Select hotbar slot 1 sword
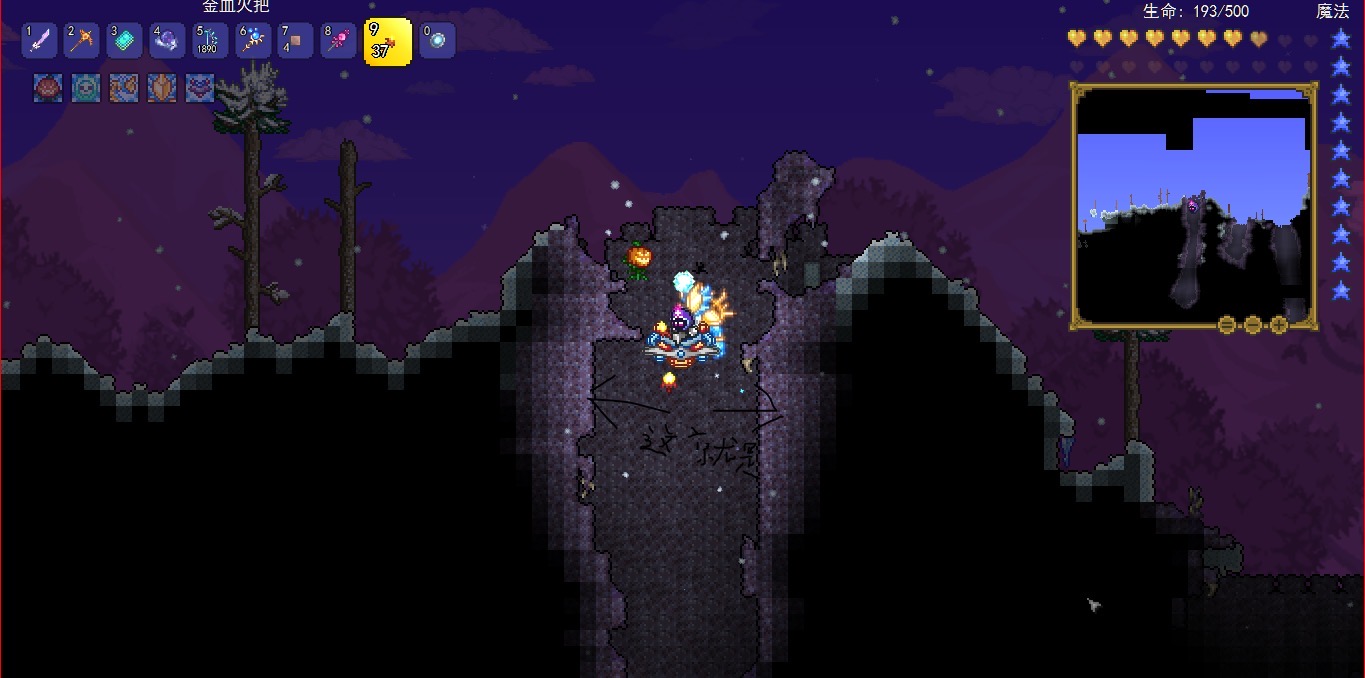 tap(39, 41)
